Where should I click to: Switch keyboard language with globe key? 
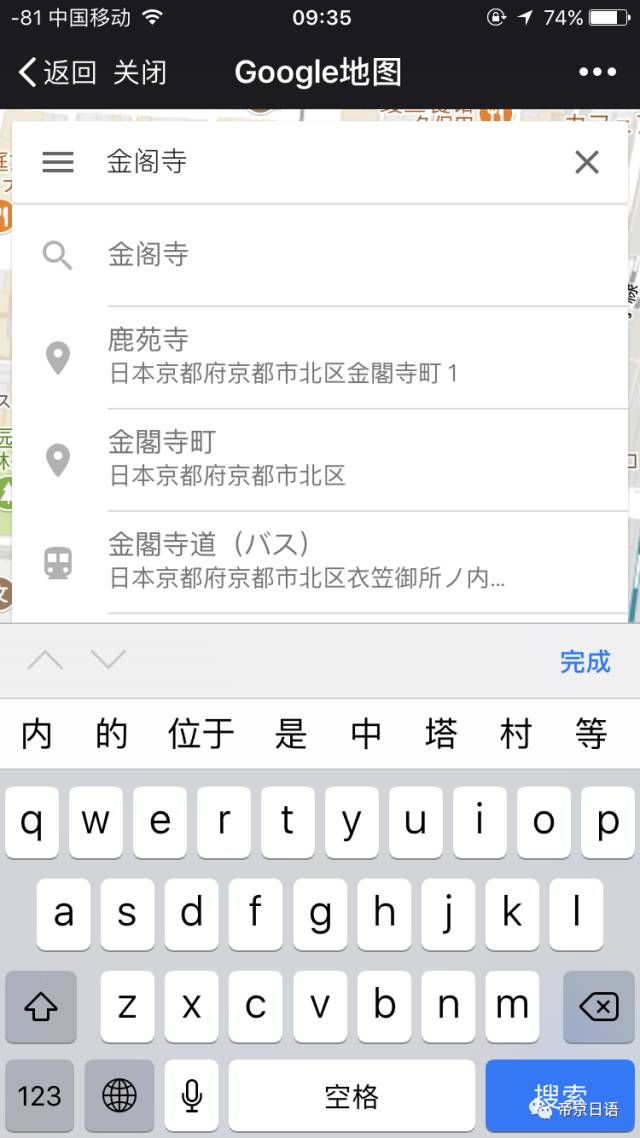point(119,1096)
